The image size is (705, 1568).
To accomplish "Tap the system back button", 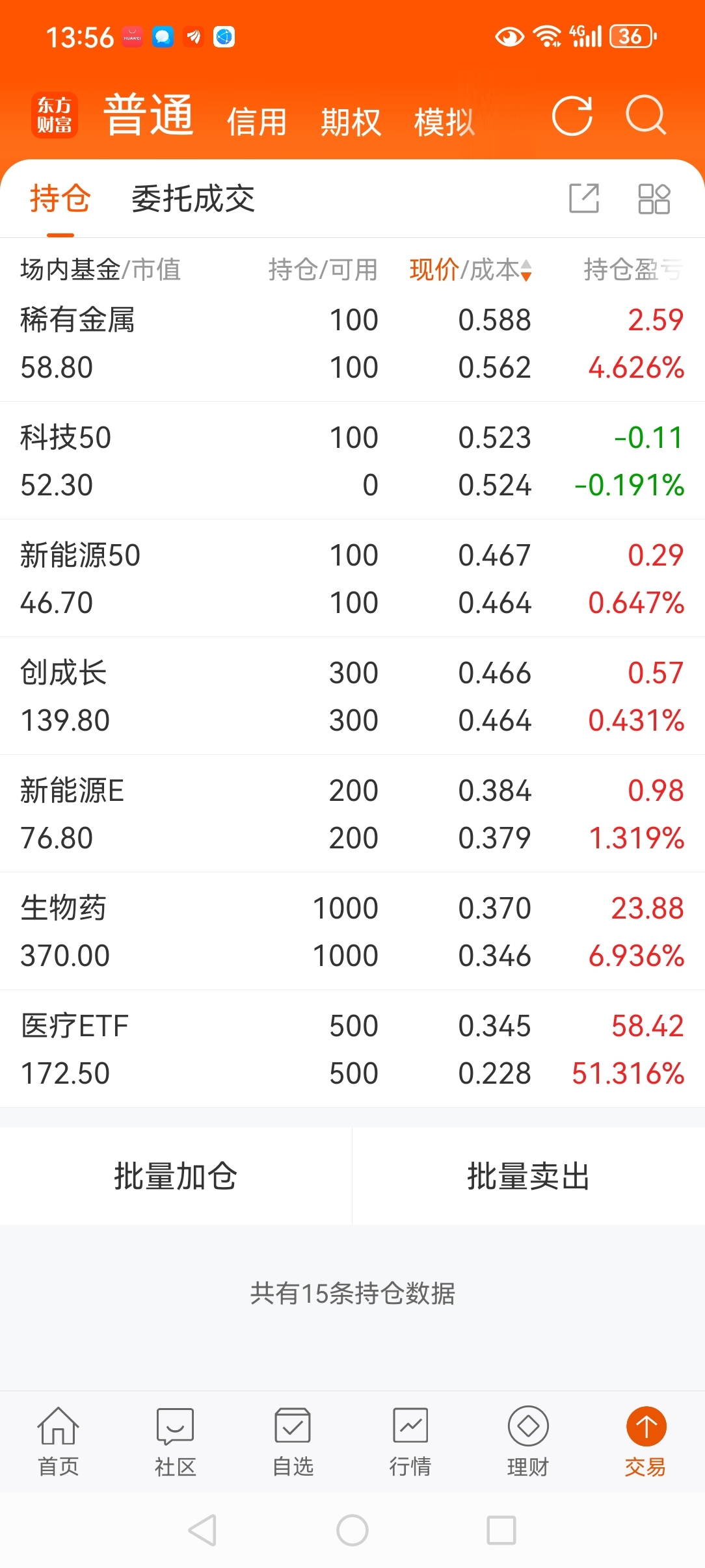I will 202,1530.
